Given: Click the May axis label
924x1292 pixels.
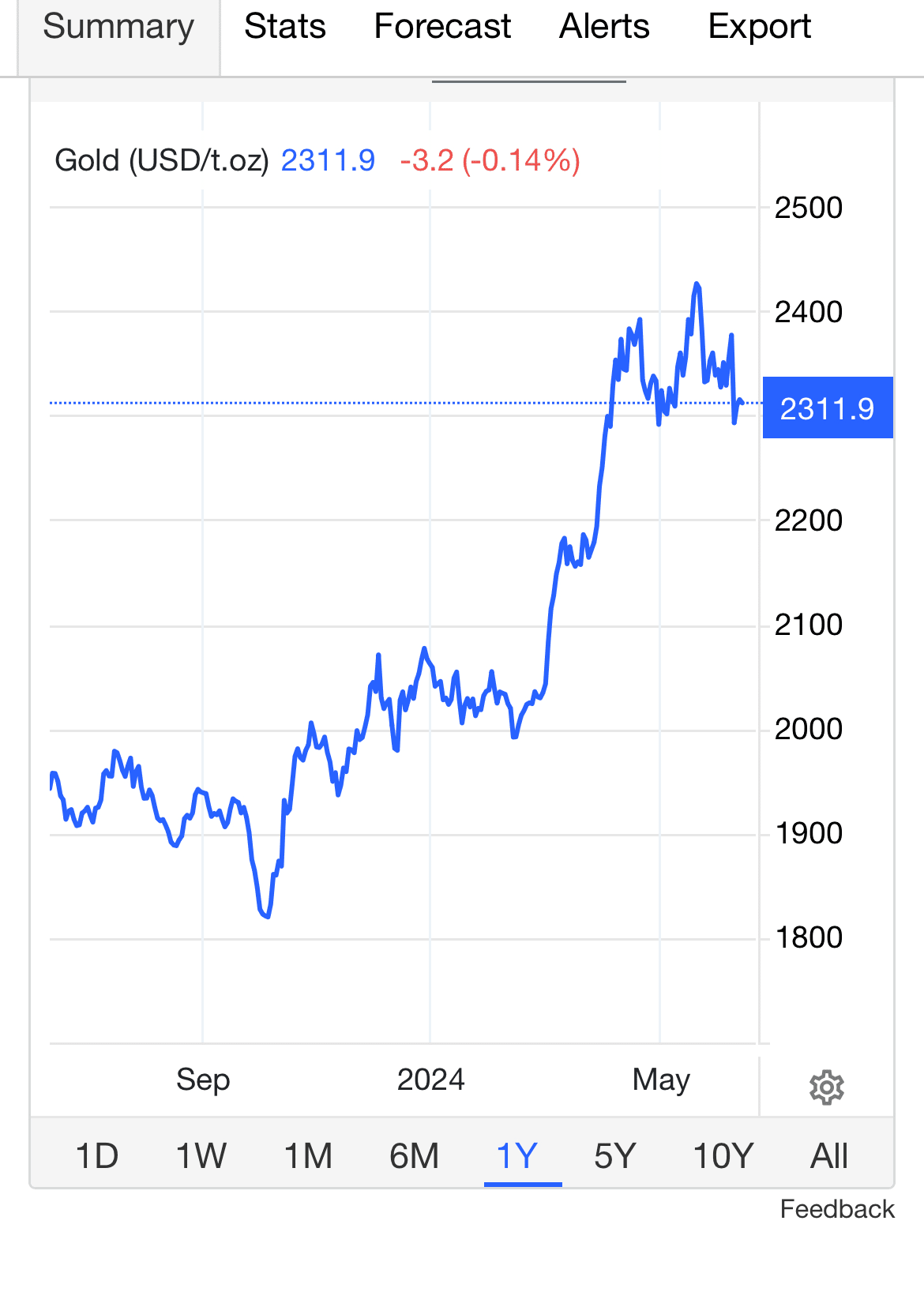Looking at the screenshot, I should coord(660,1080).
